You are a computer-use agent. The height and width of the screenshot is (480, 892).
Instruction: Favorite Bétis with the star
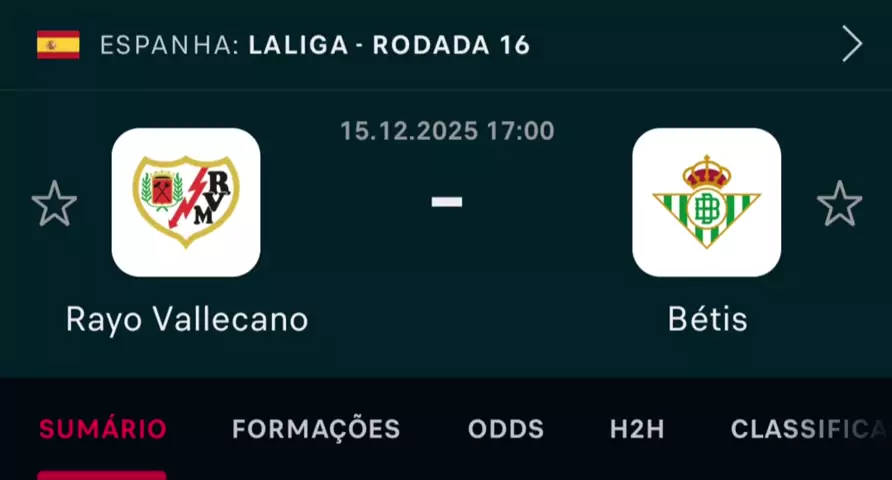839,203
